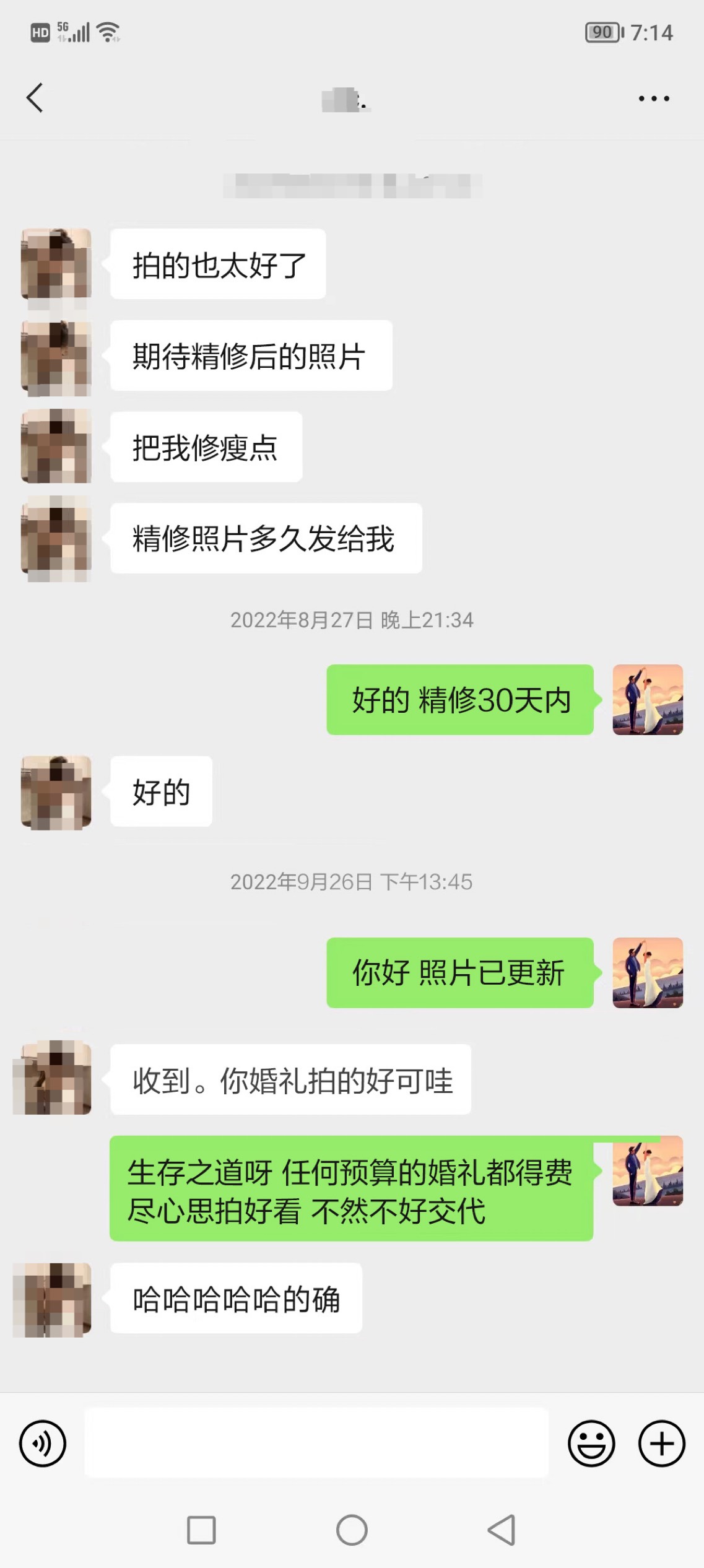Open contact avatar beside 拍的也太好了

click(x=56, y=264)
